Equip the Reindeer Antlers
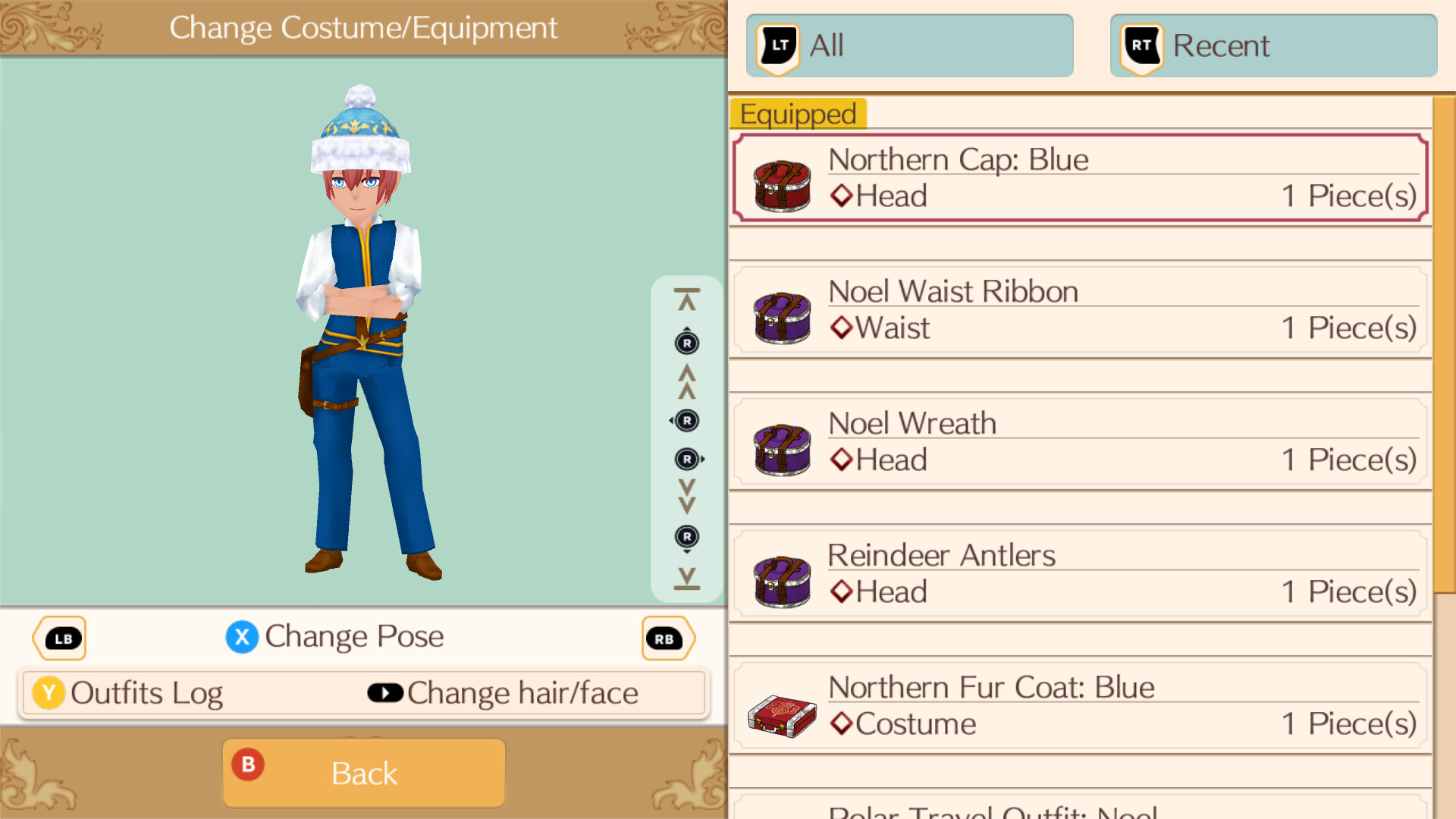Screen dimensions: 1456x819 coord(1080,574)
